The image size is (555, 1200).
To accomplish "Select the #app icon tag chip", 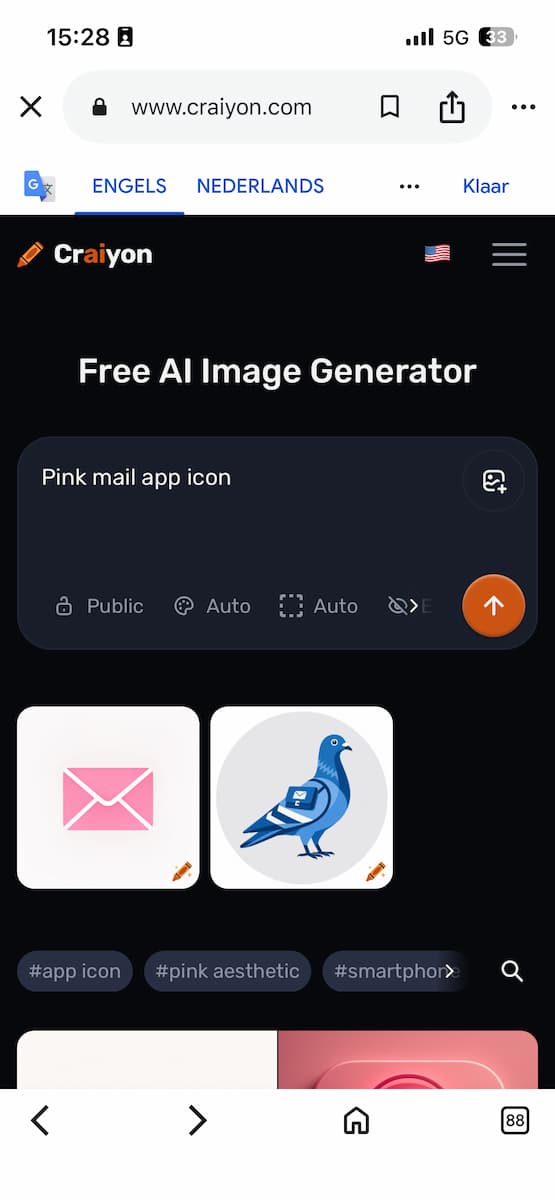I will [75, 971].
